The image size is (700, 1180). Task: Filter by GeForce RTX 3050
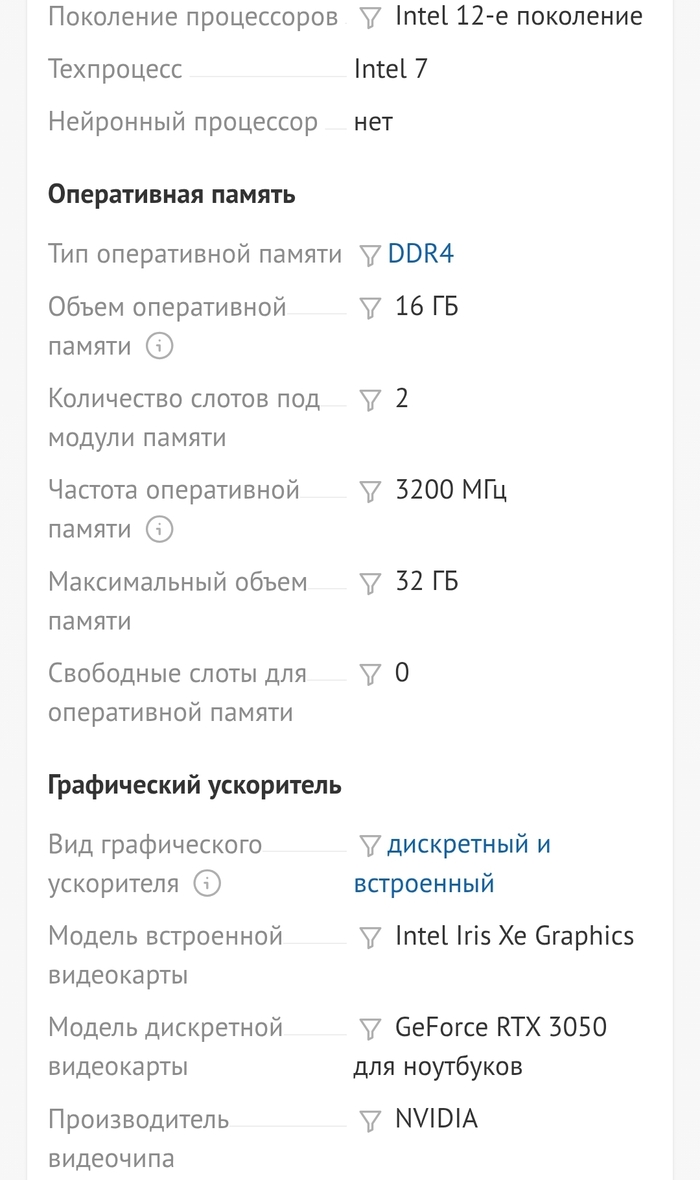pos(370,1029)
